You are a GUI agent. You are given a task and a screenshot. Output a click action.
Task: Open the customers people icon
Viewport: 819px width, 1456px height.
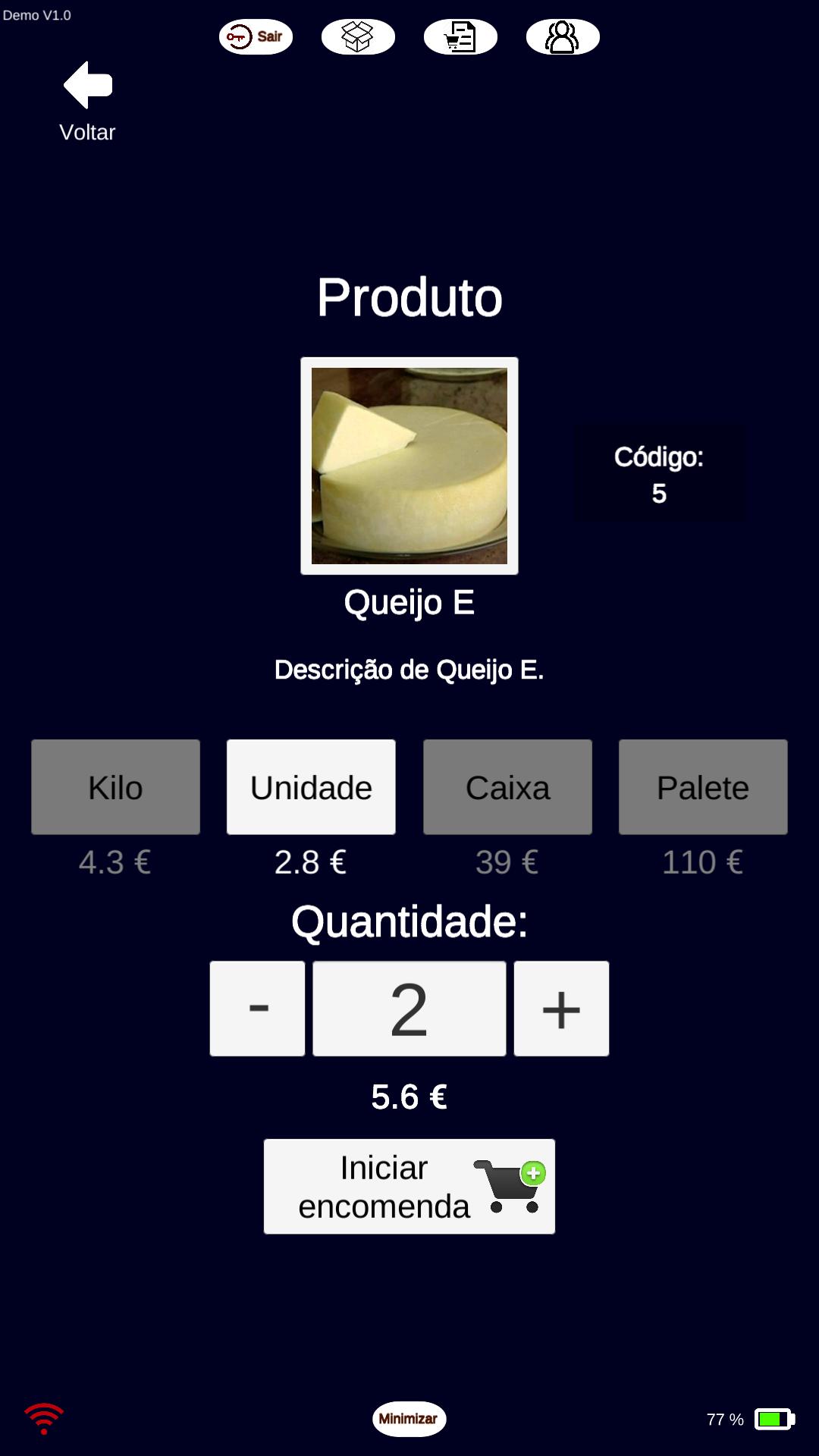[563, 36]
